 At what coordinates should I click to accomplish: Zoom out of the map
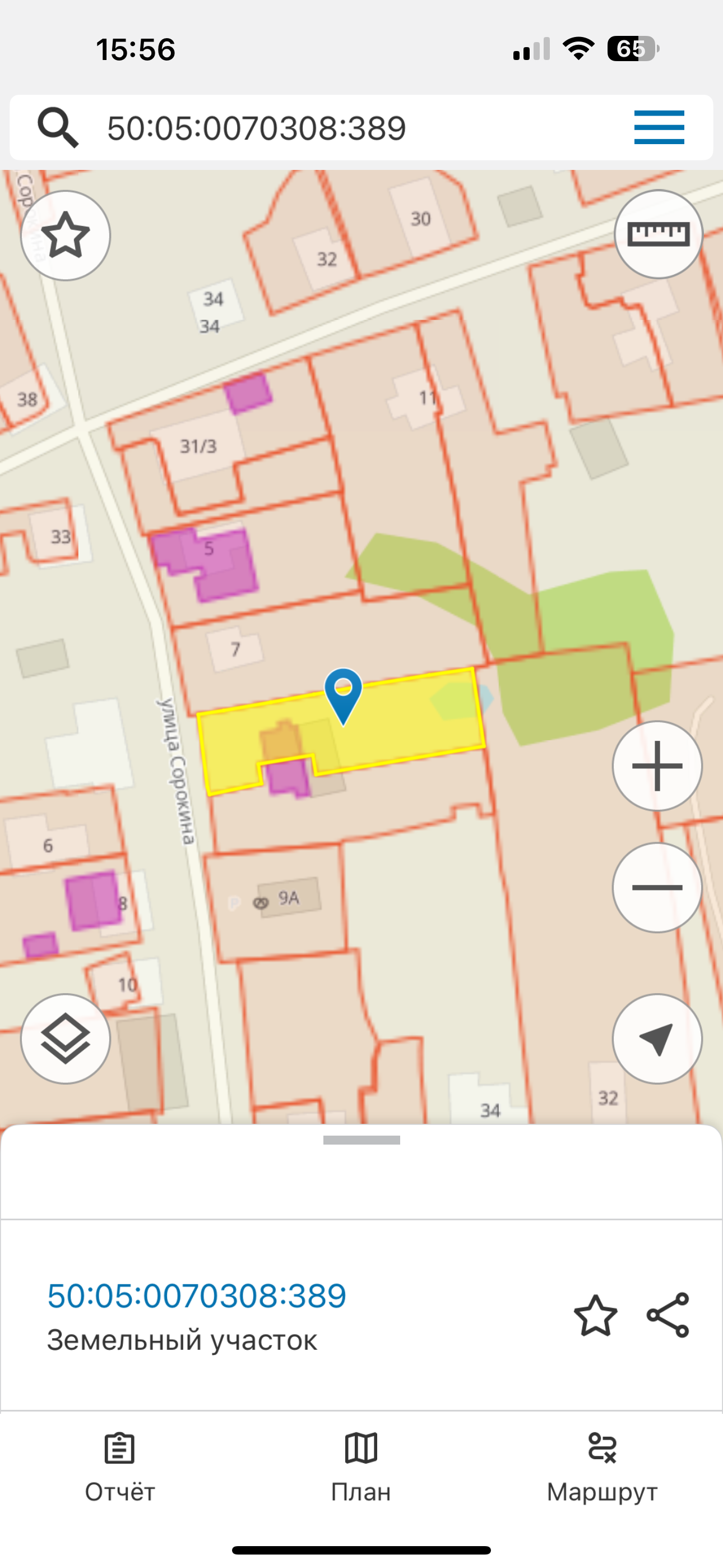point(657,888)
